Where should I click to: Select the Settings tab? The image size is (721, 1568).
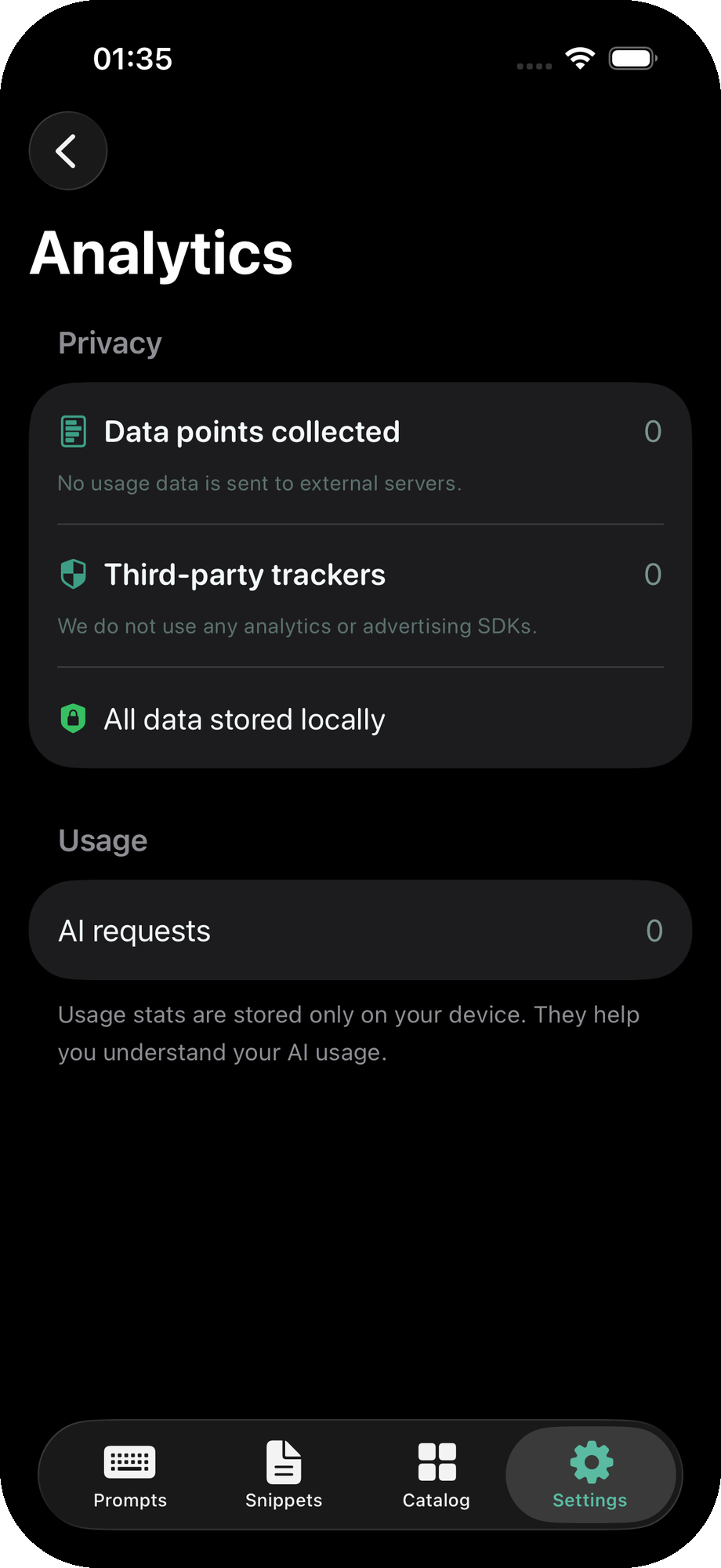pyautogui.click(x=590, y=1474)
